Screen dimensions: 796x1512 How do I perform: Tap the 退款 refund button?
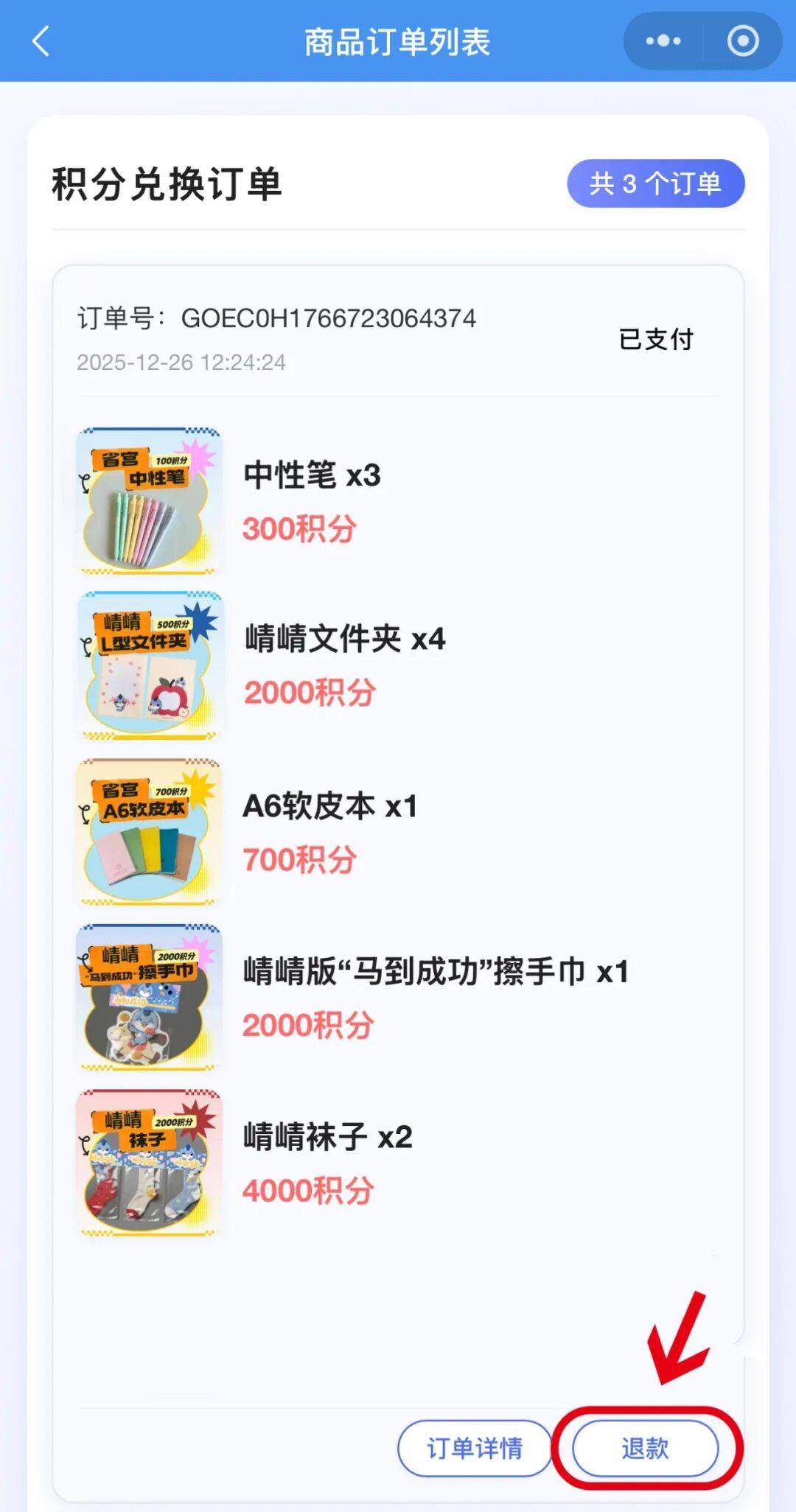645,1448
